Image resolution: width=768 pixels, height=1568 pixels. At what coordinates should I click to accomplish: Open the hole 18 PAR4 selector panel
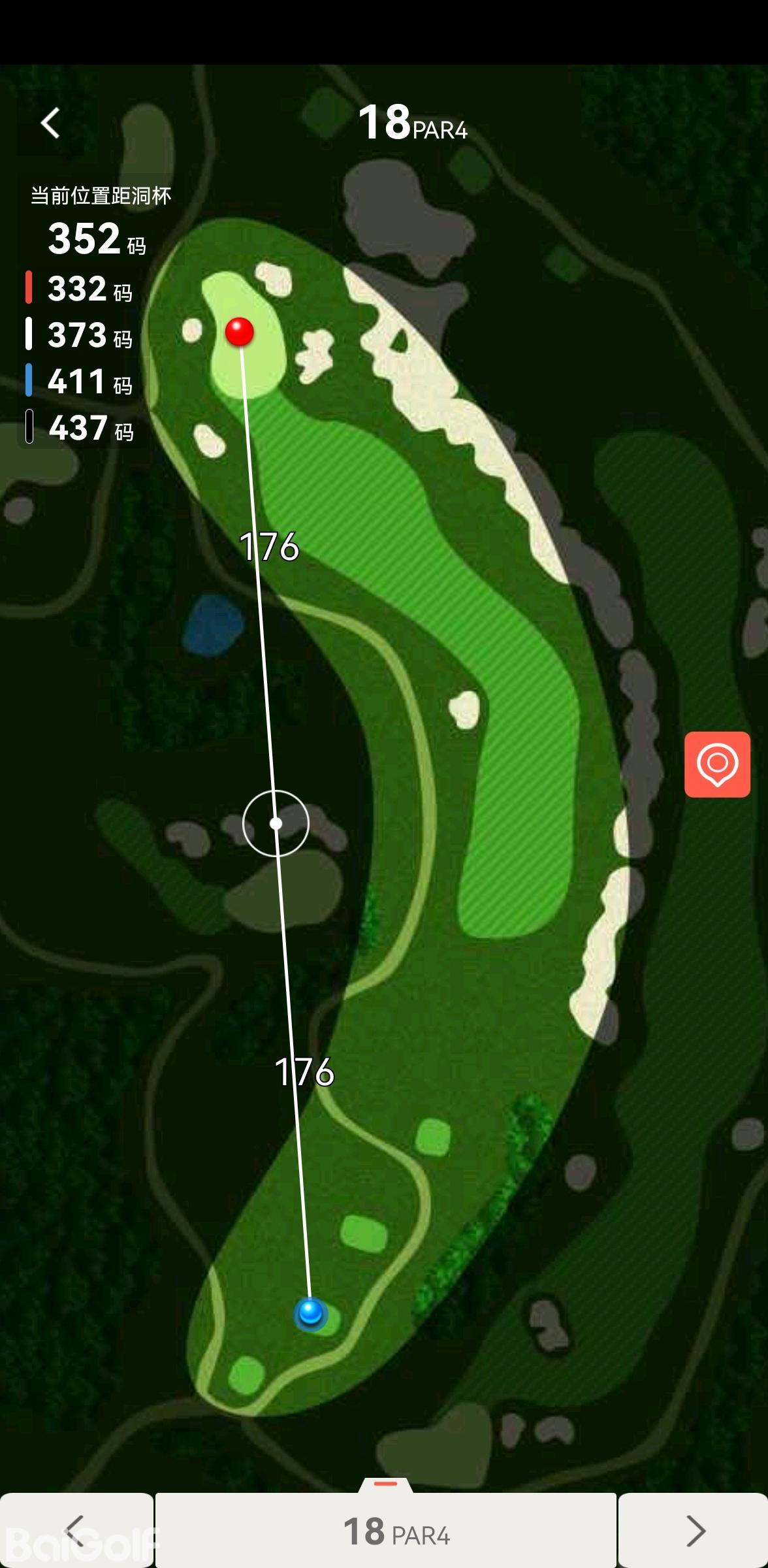coord(387,1530)
